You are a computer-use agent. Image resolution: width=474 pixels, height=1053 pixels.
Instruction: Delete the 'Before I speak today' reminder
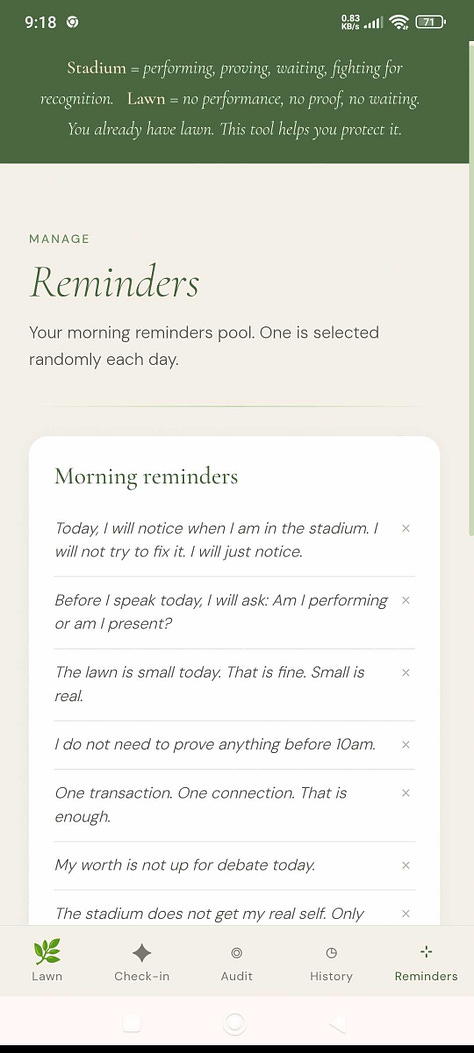pos(406,600)
